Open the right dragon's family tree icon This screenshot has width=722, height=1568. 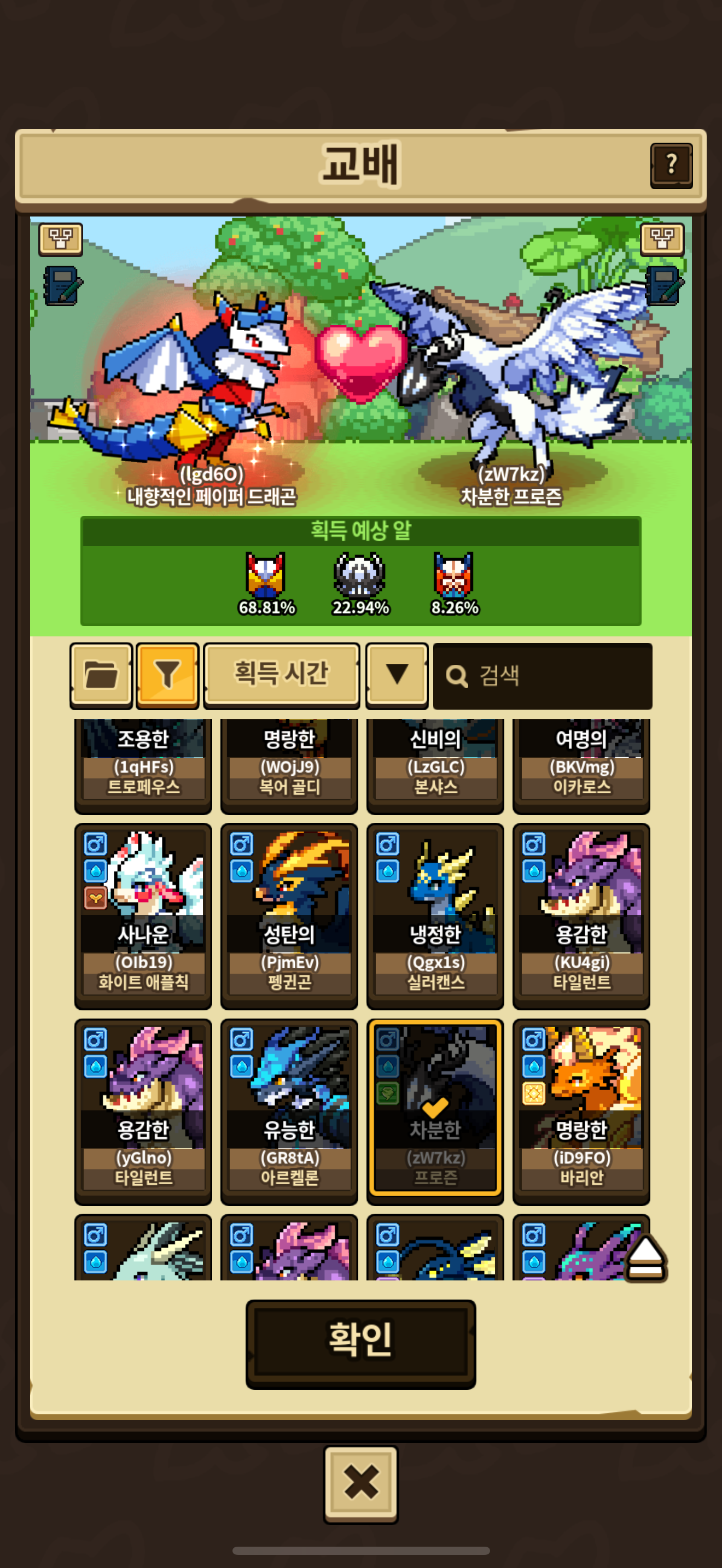pos(661,238)
